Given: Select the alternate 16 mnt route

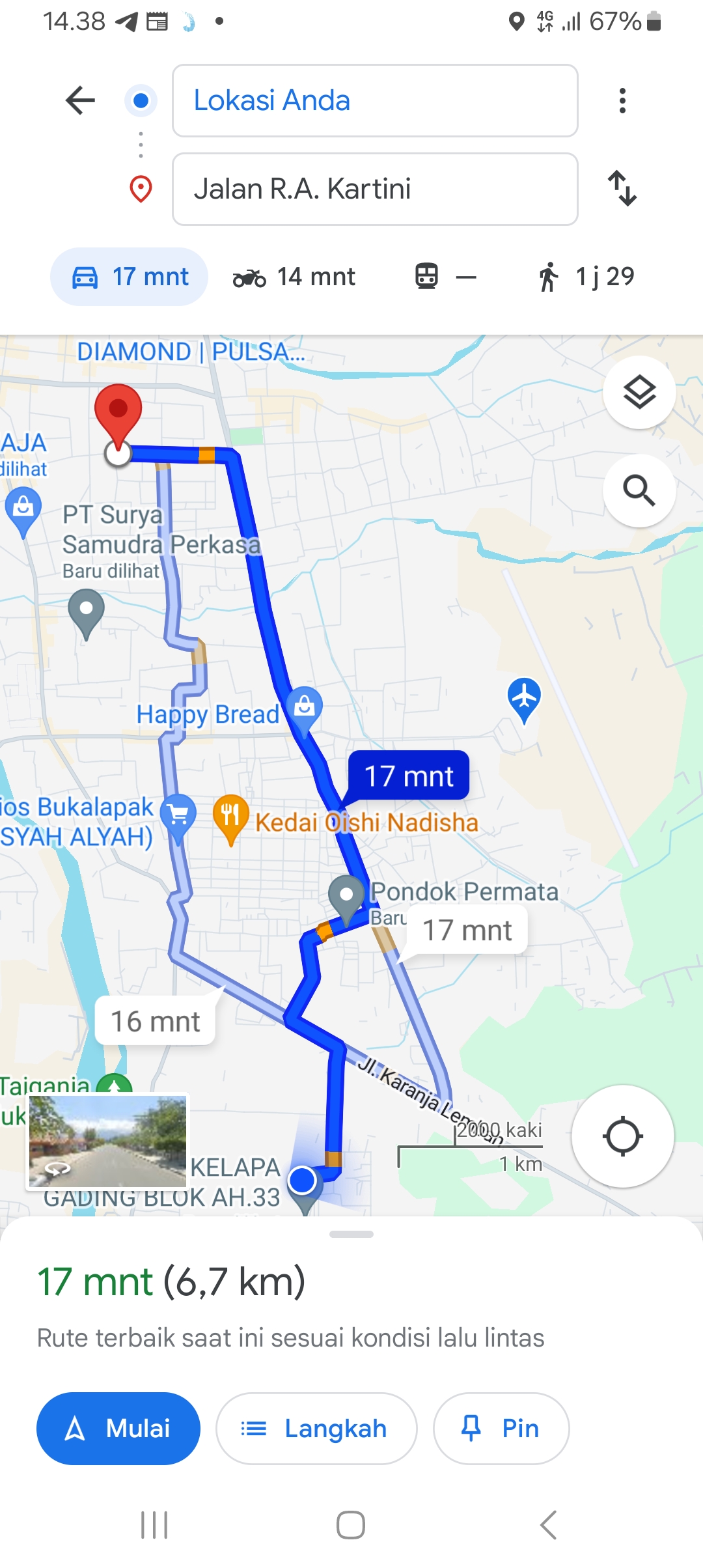Looking at the screenshot, I should (x=156, y=1020).
